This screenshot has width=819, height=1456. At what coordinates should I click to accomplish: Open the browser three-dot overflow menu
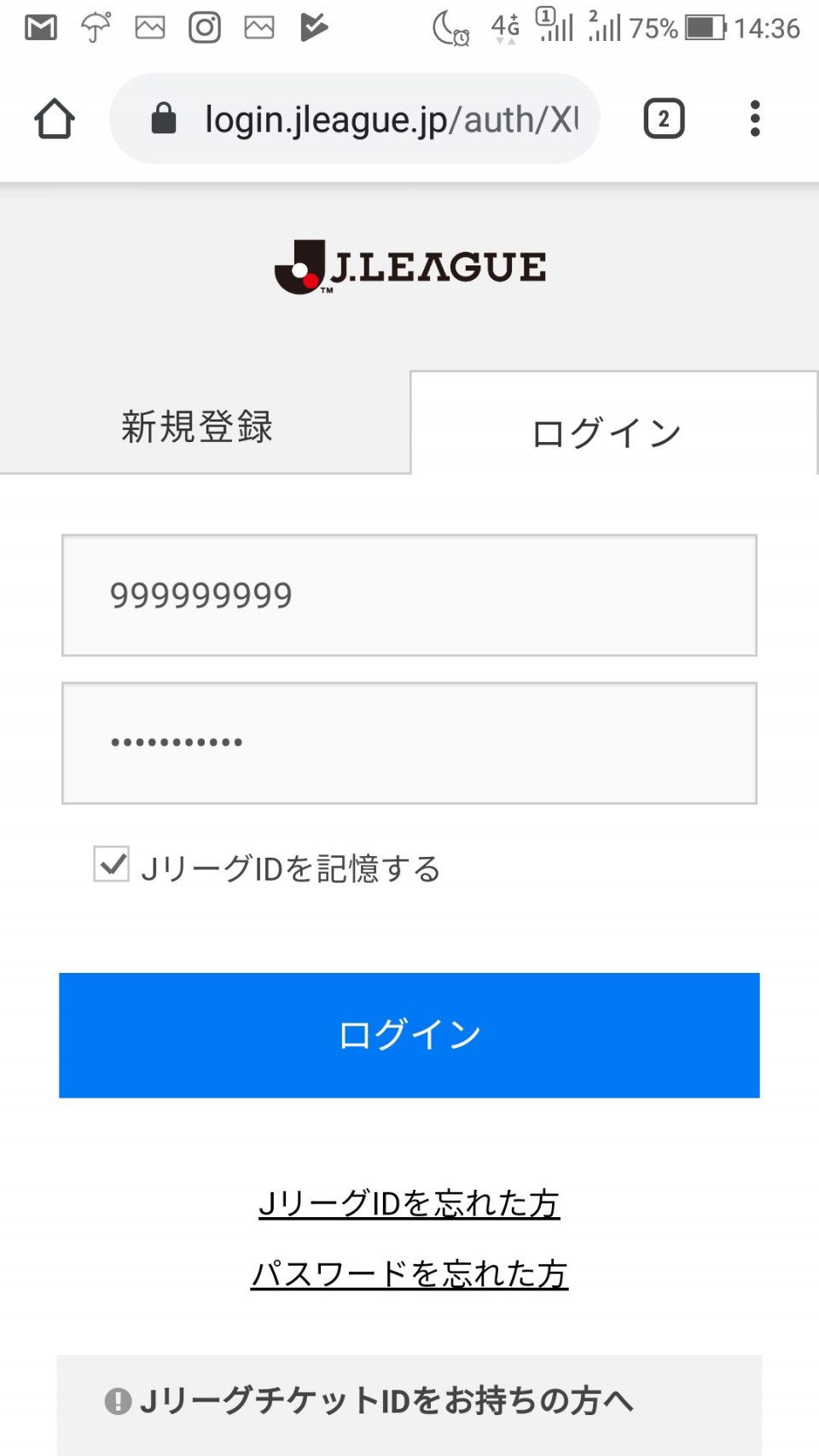754,119
